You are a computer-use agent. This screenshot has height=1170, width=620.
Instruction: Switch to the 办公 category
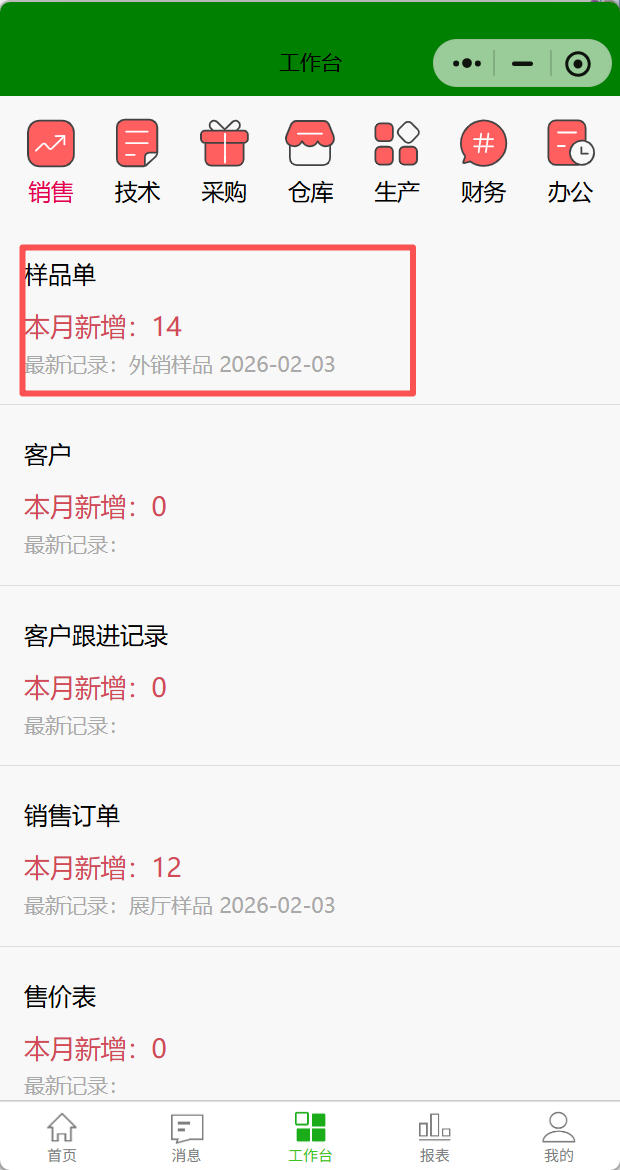[x=570, y=162]
